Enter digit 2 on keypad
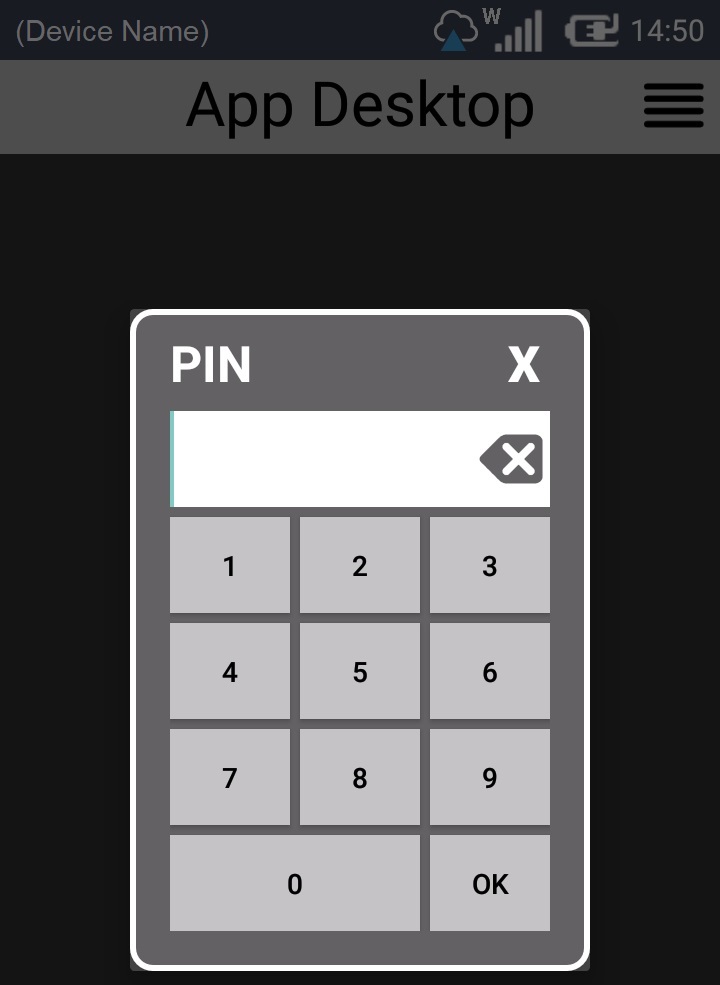The image size is (720, 985). [x=360, y=565]
